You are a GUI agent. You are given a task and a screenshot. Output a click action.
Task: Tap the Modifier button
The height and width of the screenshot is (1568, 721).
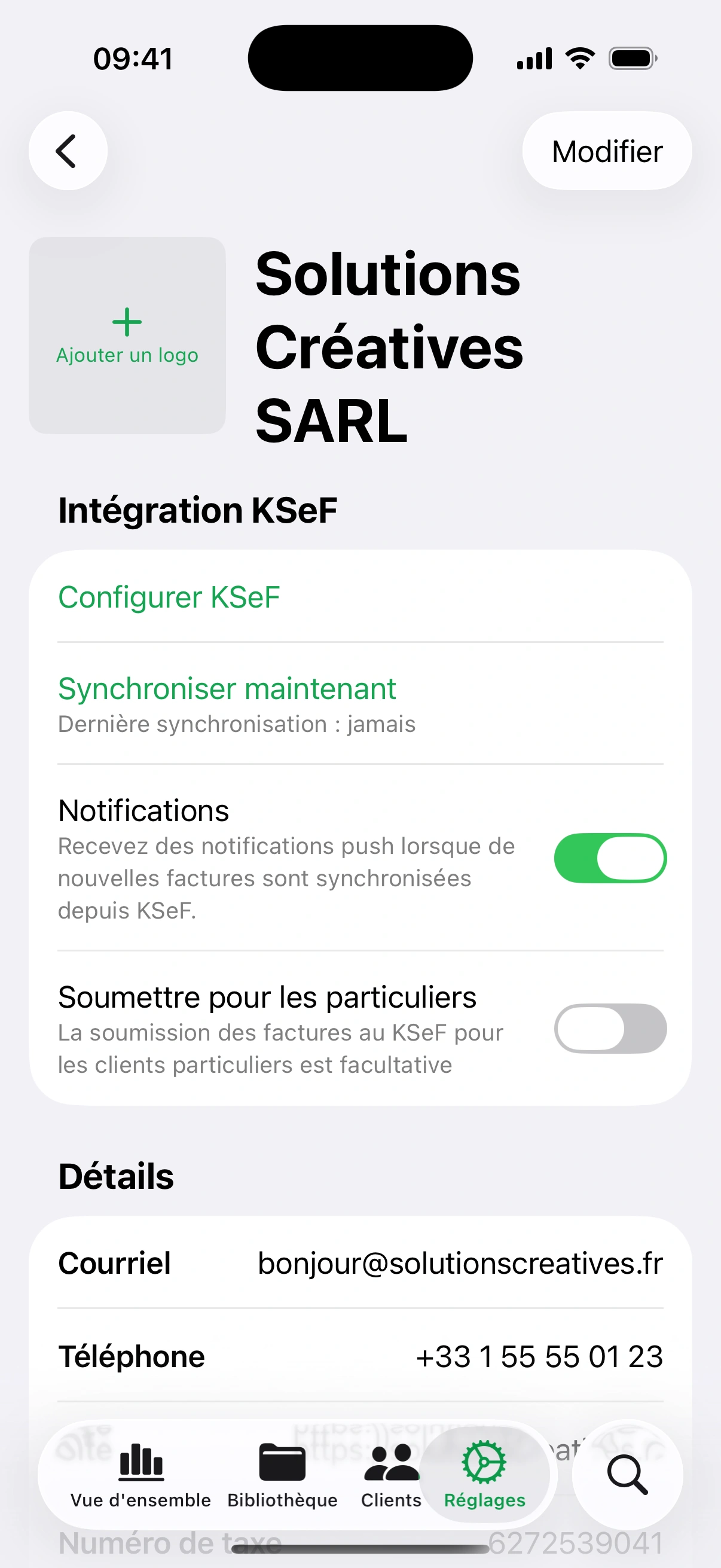tap(607, 151)
